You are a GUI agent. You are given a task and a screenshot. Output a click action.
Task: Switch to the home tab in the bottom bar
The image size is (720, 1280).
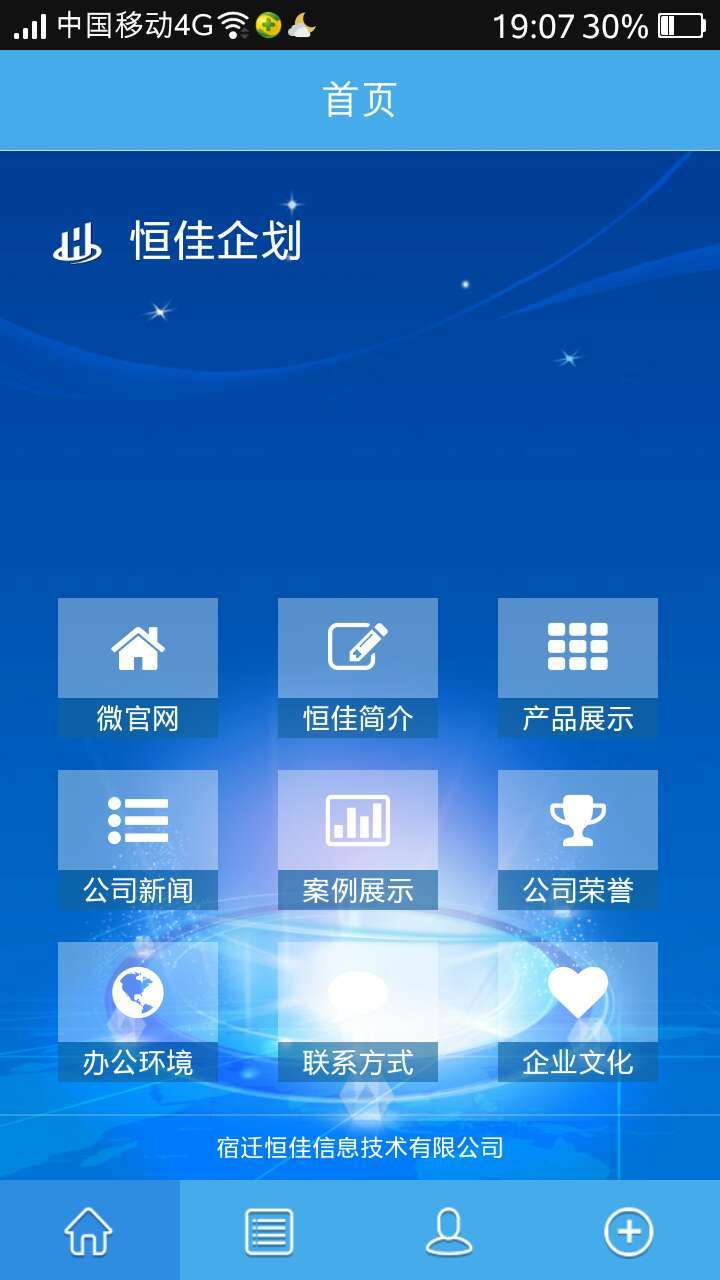(89, 1231)
